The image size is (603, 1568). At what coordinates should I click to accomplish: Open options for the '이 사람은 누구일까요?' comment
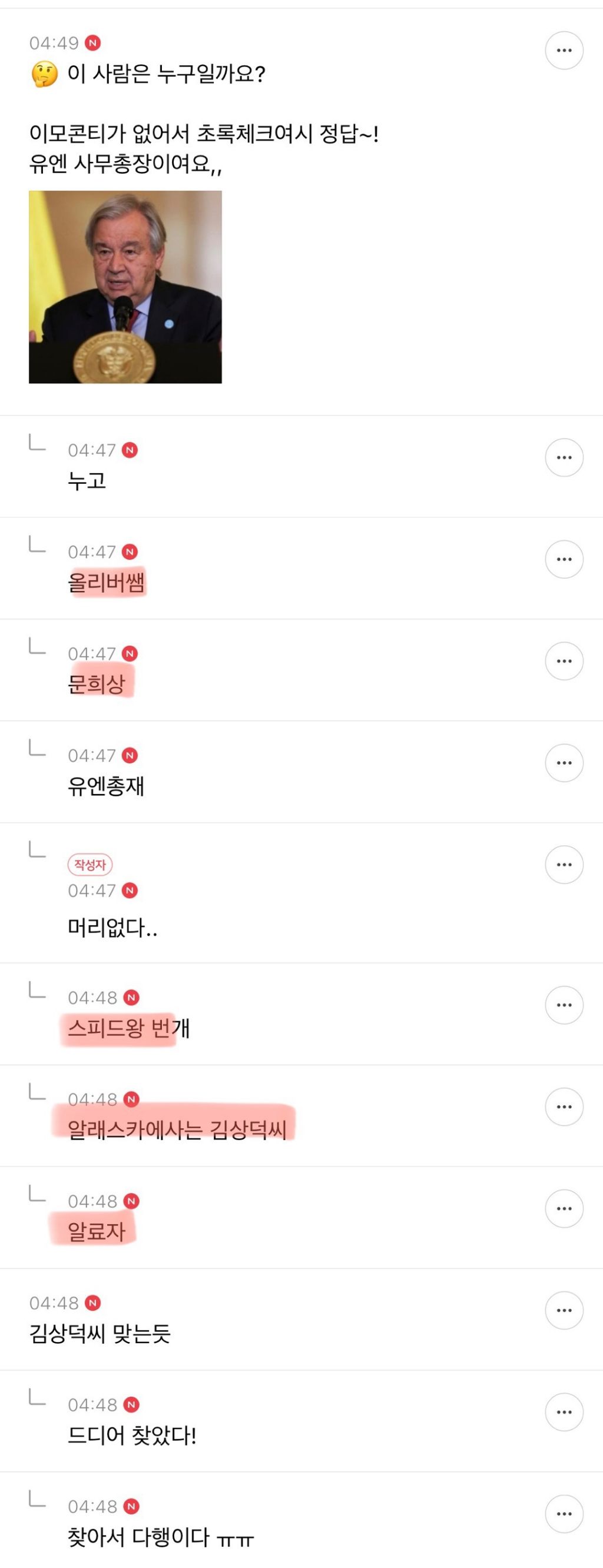(x=564, y=51)
